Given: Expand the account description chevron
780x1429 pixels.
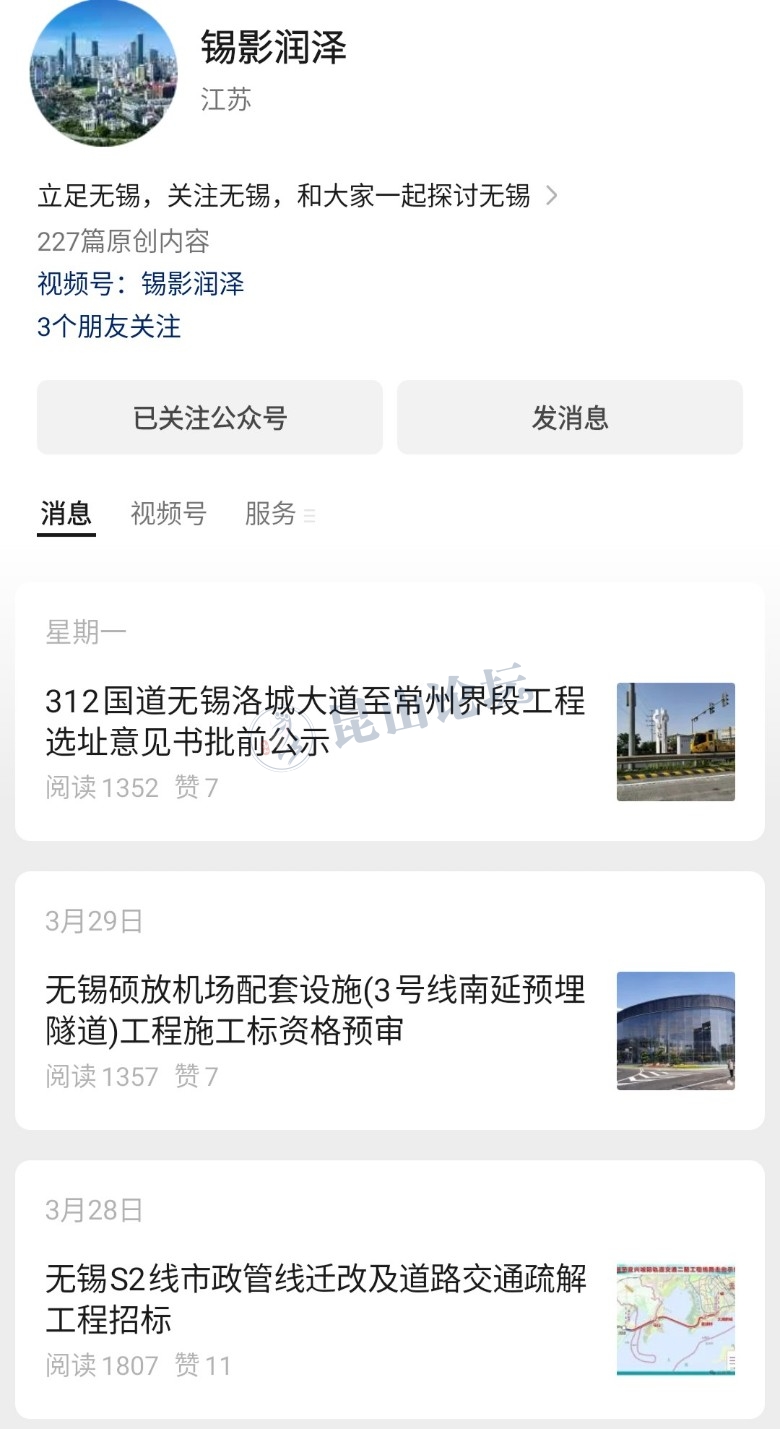Looking at the screenshot, I should tap(551, 196).
